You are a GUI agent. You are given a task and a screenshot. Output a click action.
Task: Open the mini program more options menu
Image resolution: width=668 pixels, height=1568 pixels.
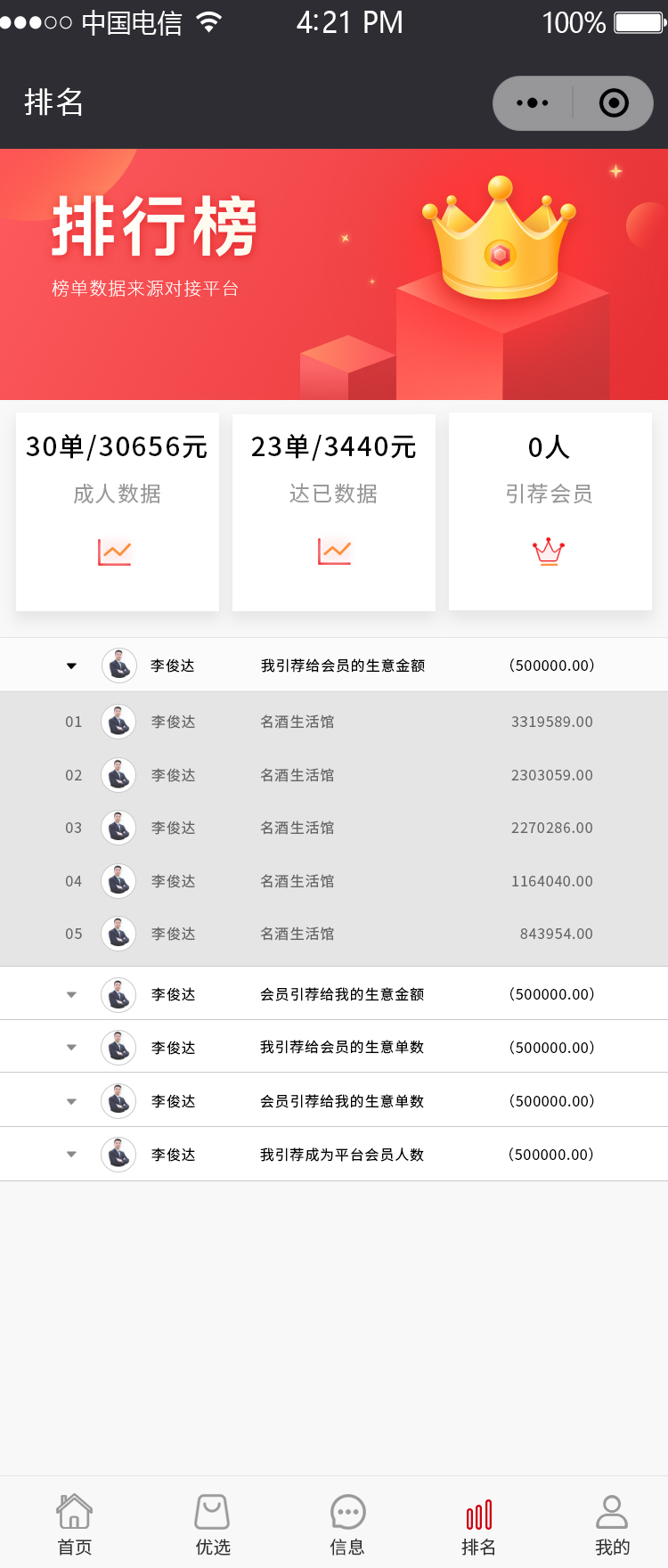pyautogui.click(x=533, y=103)
